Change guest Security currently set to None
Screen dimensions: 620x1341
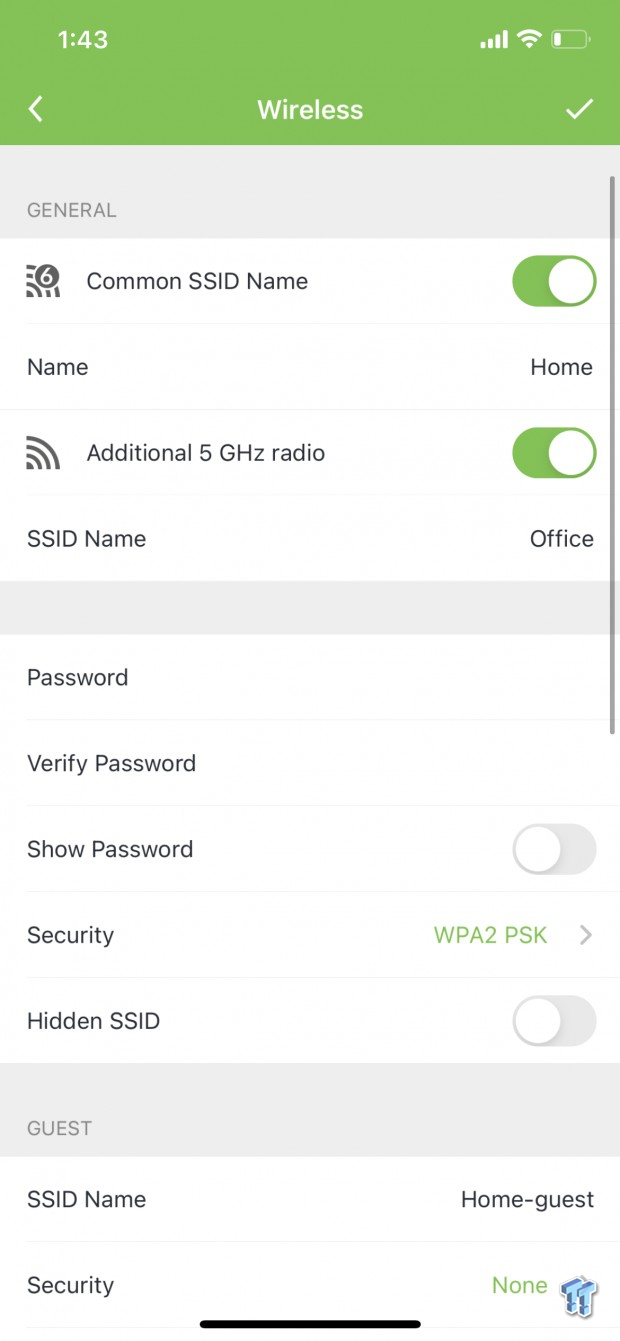point(518,1286)
